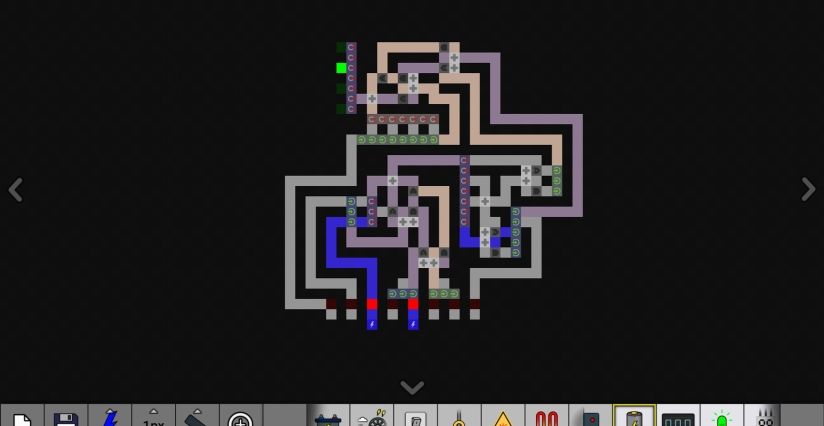Choose the fan element
The image size is (824, 426).
[x=371, y=418]
